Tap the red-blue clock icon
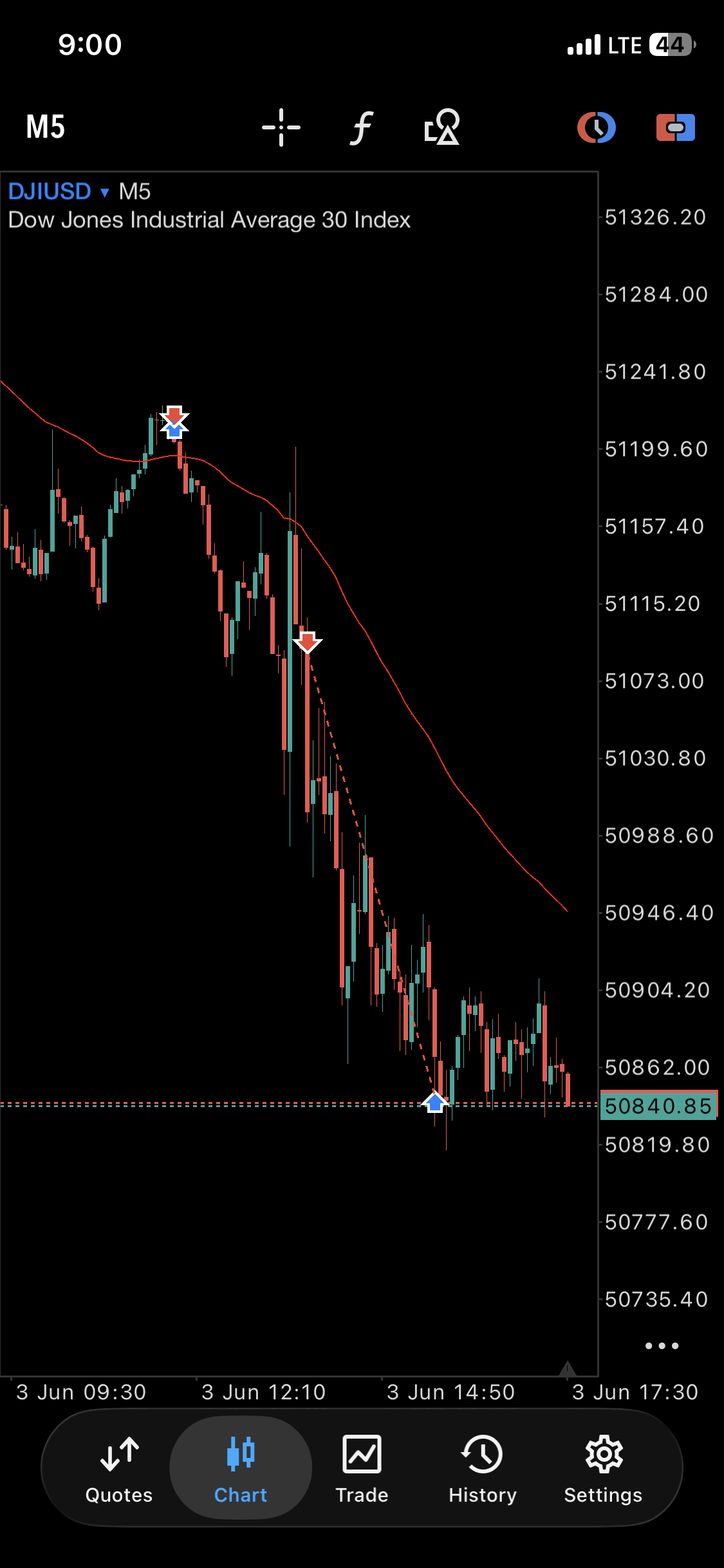 click(x=597, y=127)
